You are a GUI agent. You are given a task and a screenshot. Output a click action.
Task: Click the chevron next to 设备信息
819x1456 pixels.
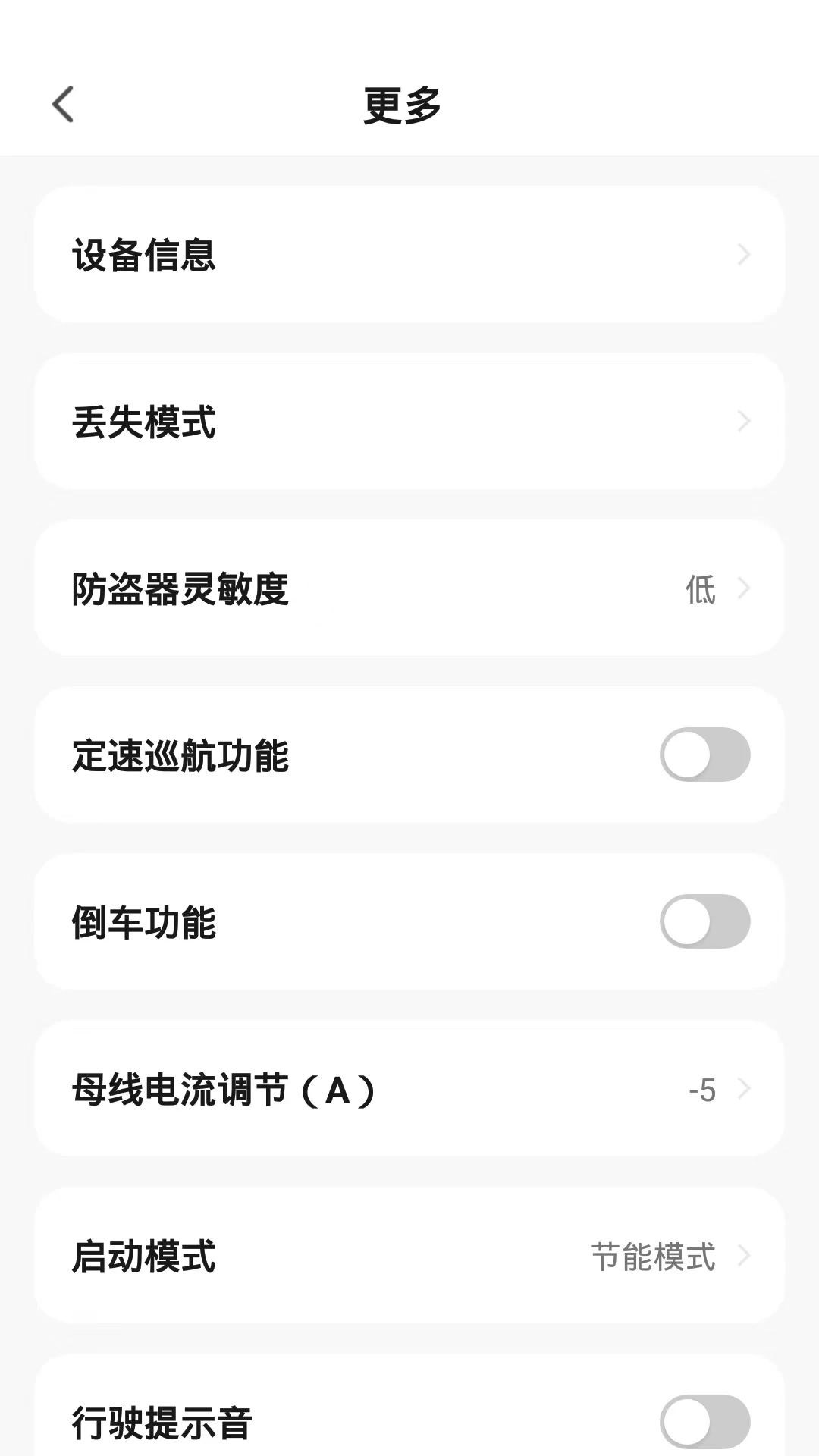pos(745,255)
